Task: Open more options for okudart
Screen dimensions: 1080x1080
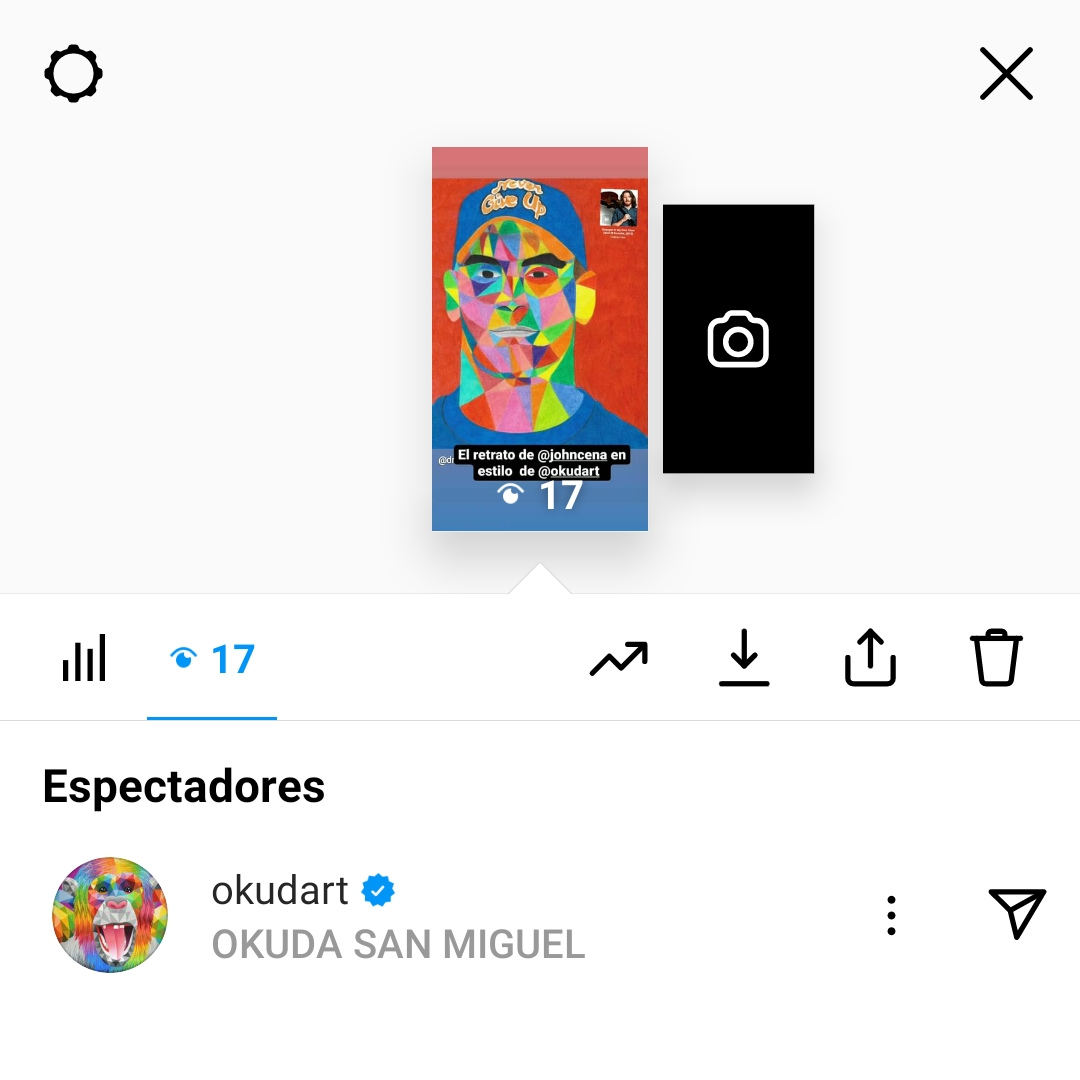Action: click(891, 915)
